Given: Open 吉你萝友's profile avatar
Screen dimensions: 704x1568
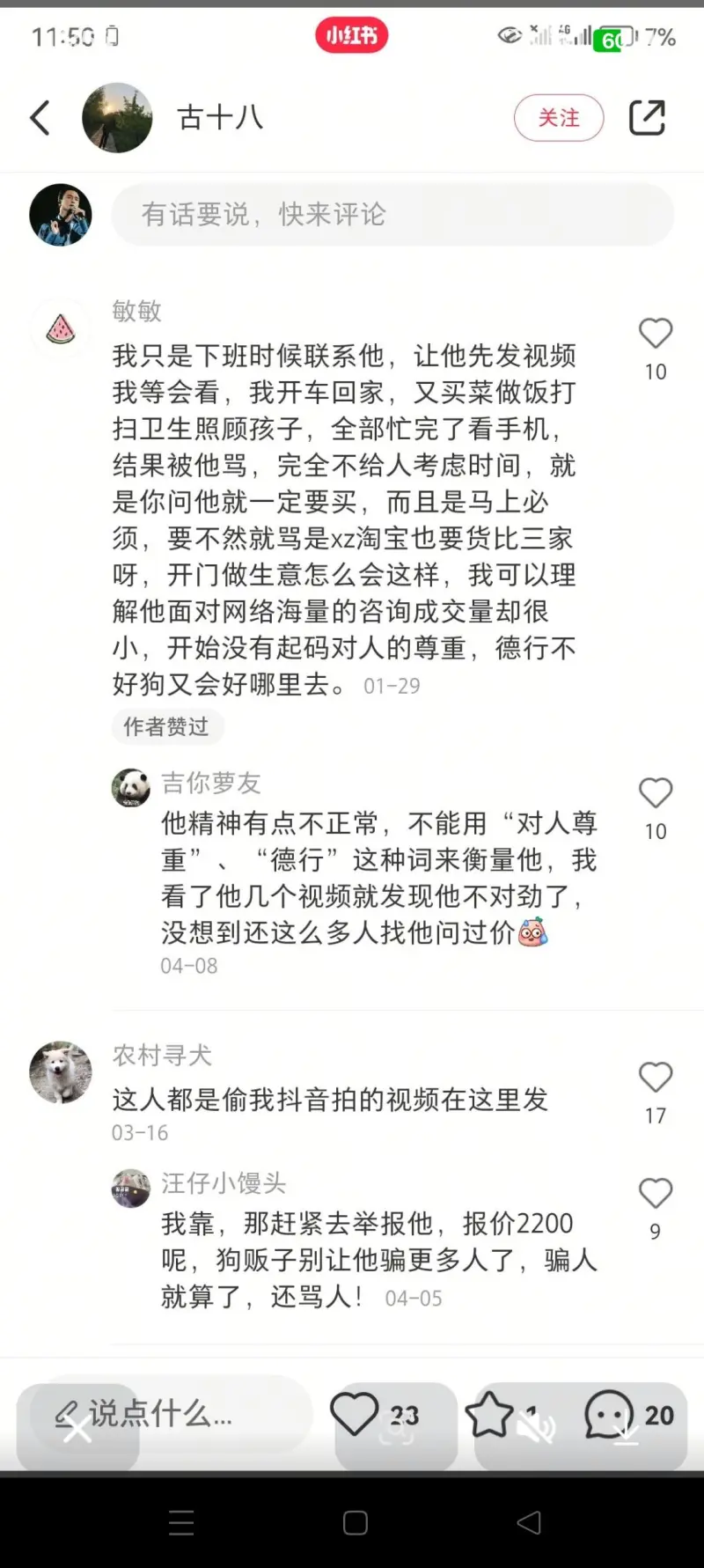Looking at the screenshot, I should [x=131, y=787].
